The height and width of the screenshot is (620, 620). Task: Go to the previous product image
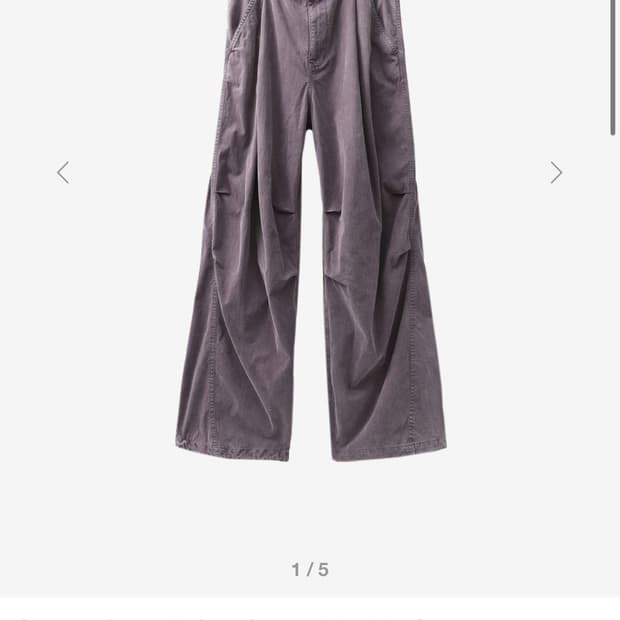pyautogui.click(x=63, y=173)
